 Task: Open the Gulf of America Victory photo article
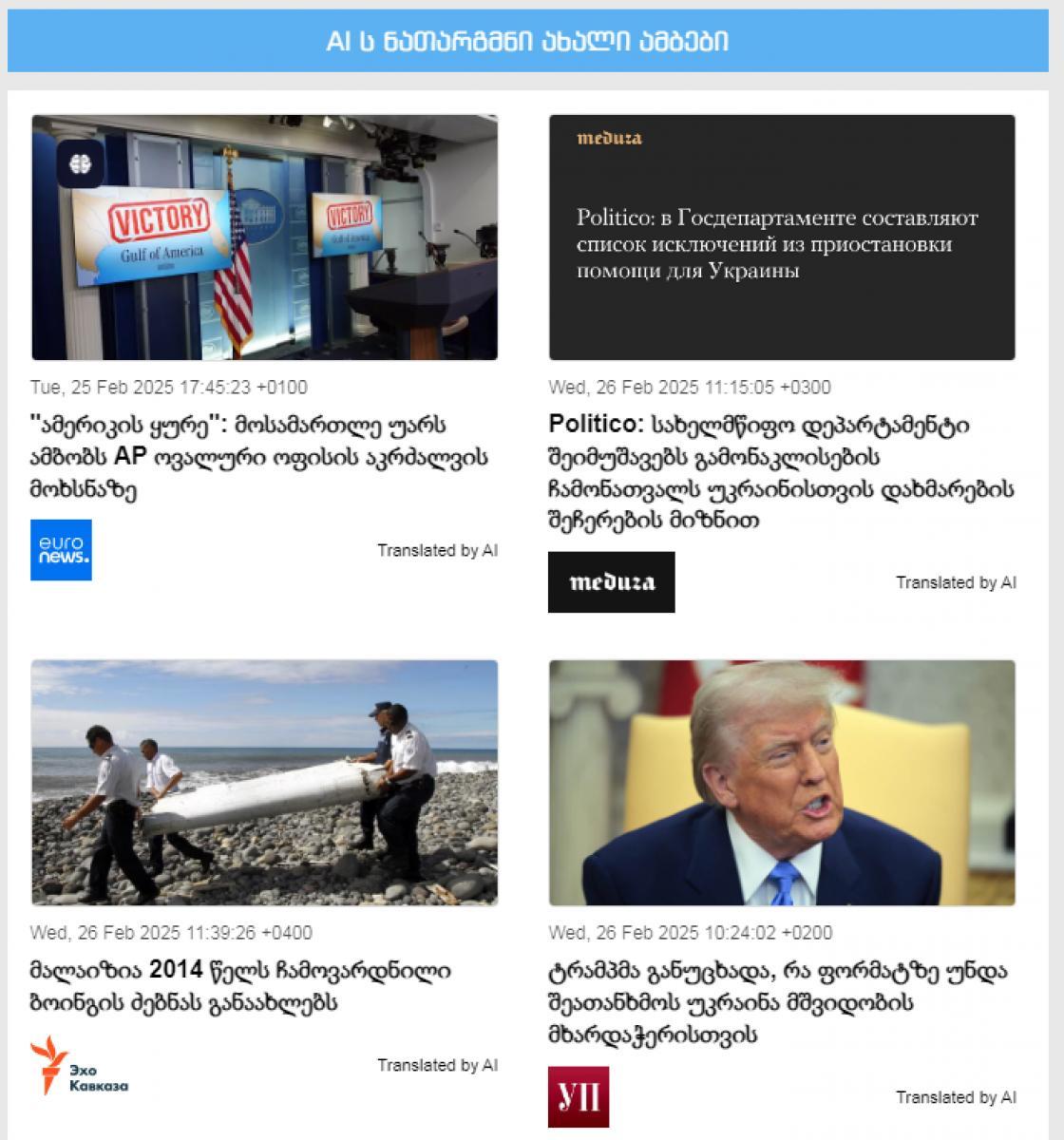[264, 237]
